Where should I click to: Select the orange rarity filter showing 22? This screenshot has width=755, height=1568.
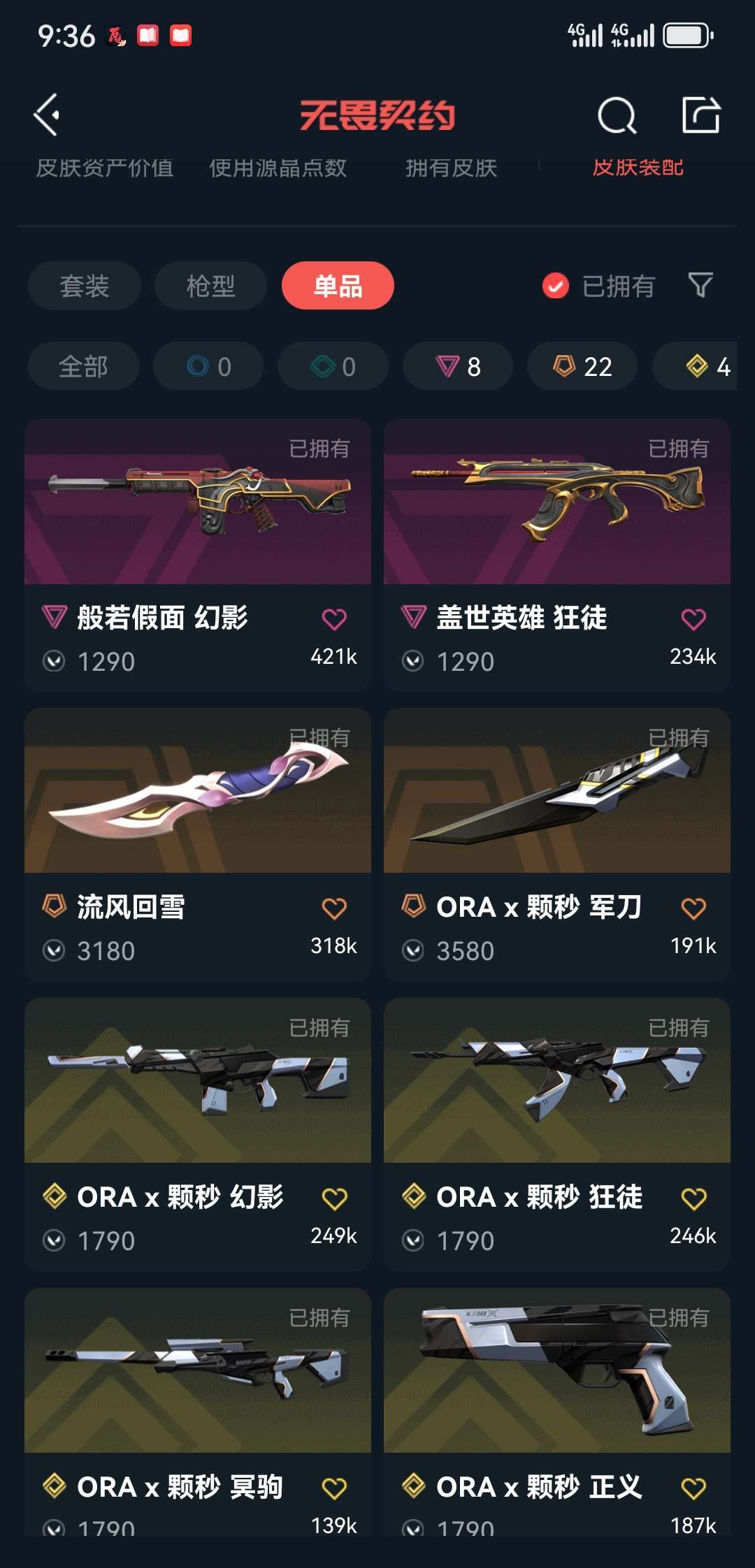[x=582, y=366]
